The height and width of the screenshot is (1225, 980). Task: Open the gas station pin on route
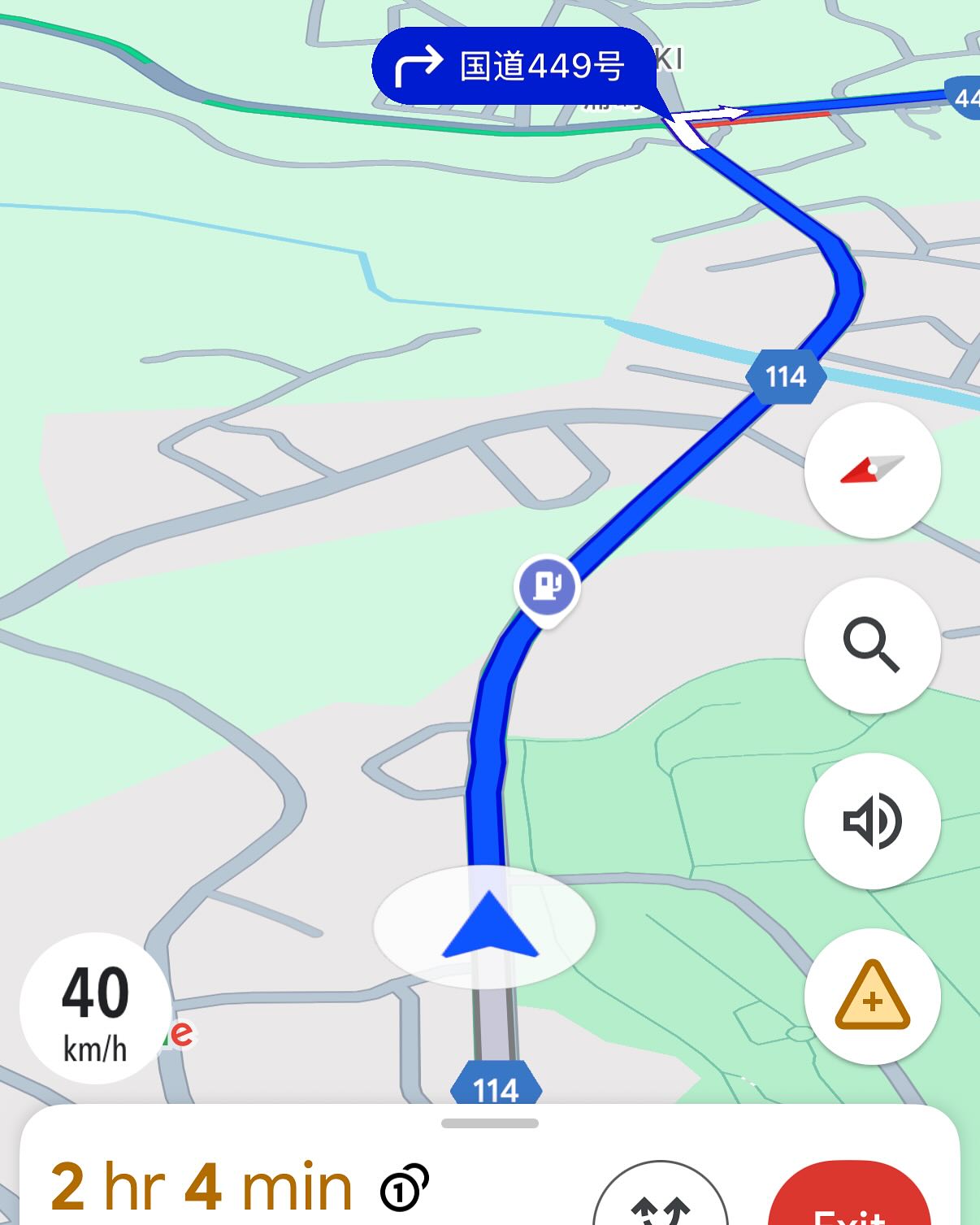(x=548, y=587)
